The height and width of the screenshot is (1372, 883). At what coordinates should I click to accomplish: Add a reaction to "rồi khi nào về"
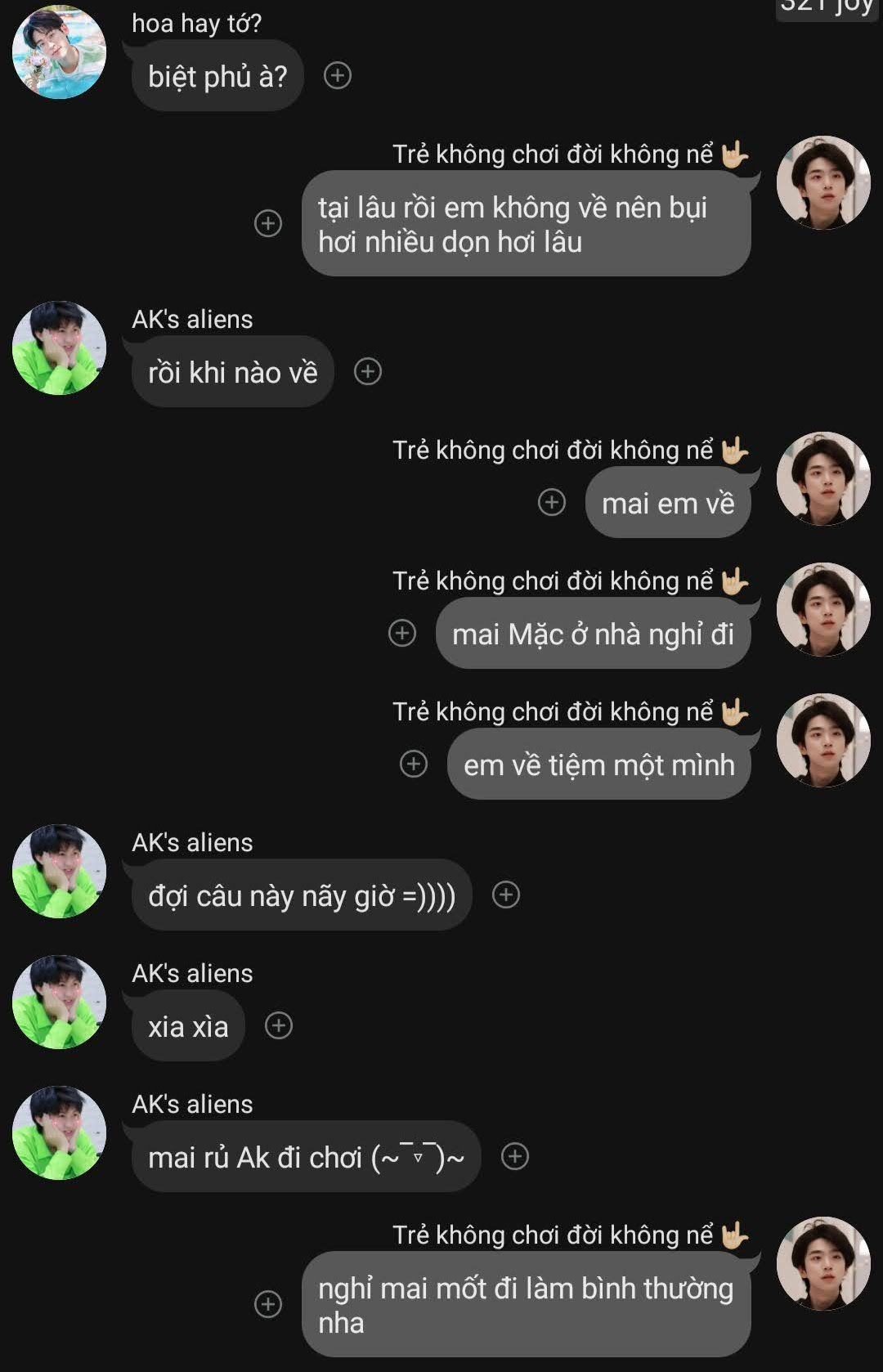(x=368, y=372)
